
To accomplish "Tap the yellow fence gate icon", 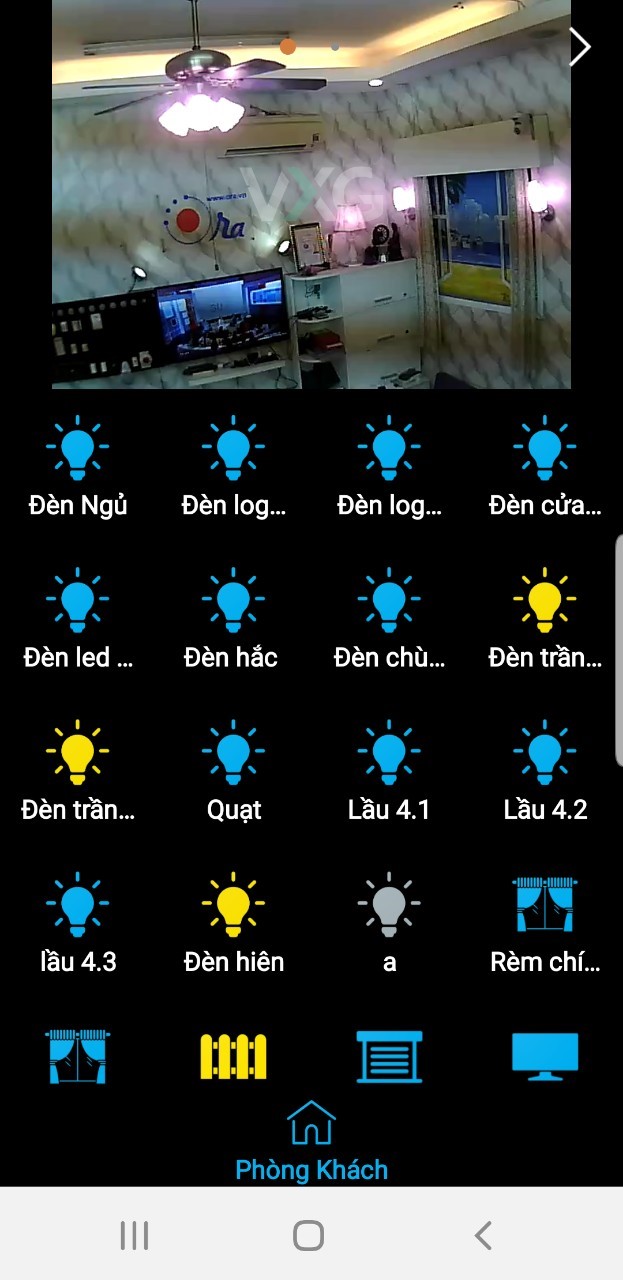I will (x=233, y=1057).
